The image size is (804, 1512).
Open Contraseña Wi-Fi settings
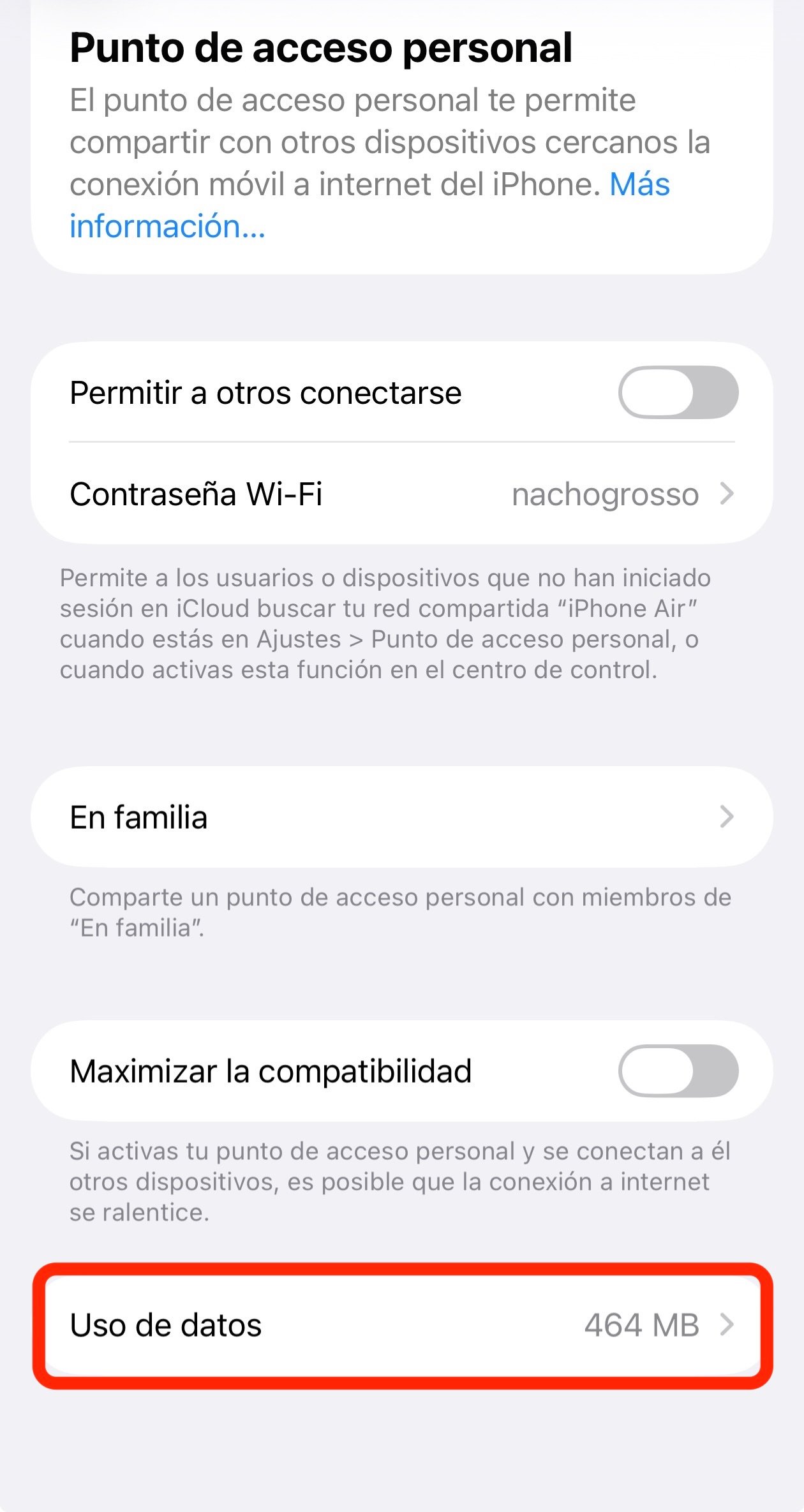402,494
